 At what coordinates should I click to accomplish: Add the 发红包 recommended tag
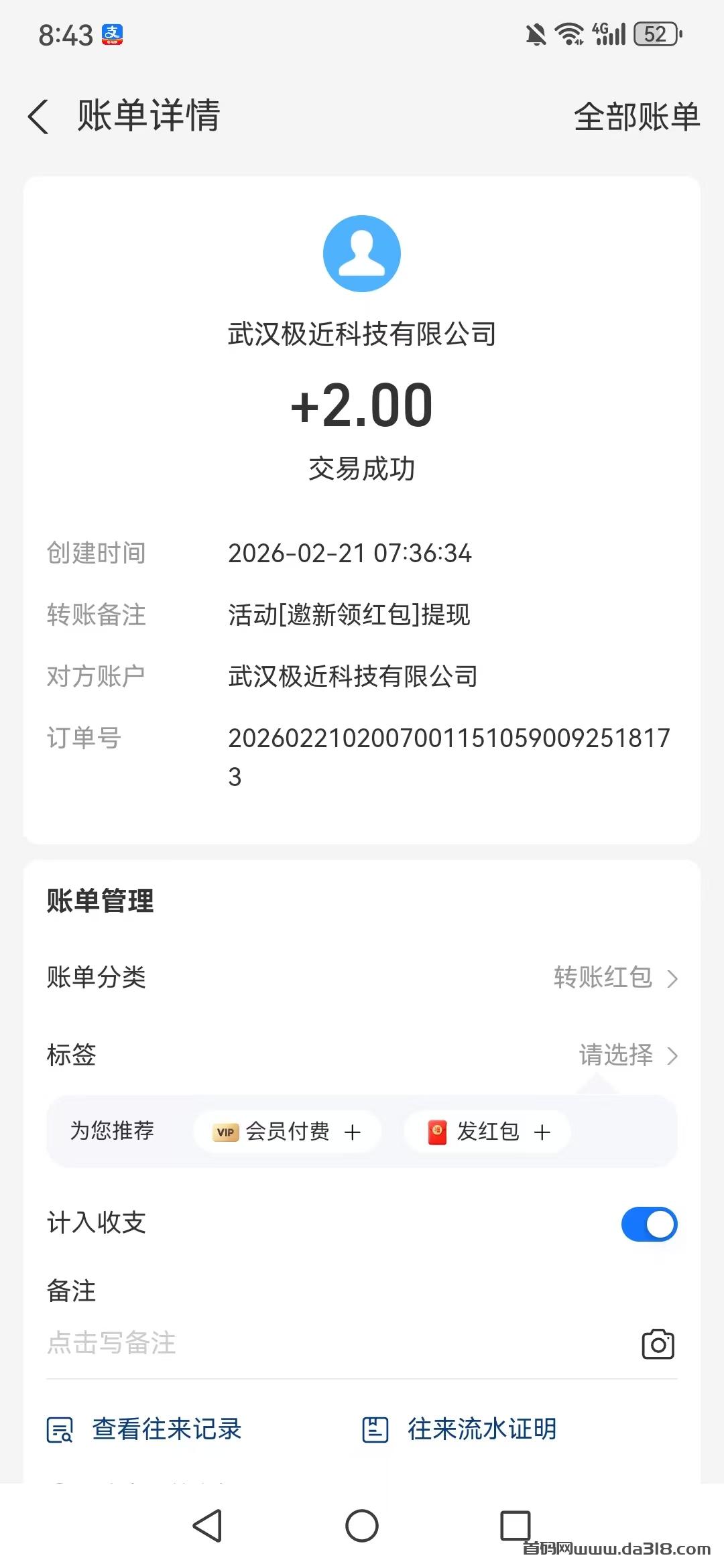[x=488, y=1132]
